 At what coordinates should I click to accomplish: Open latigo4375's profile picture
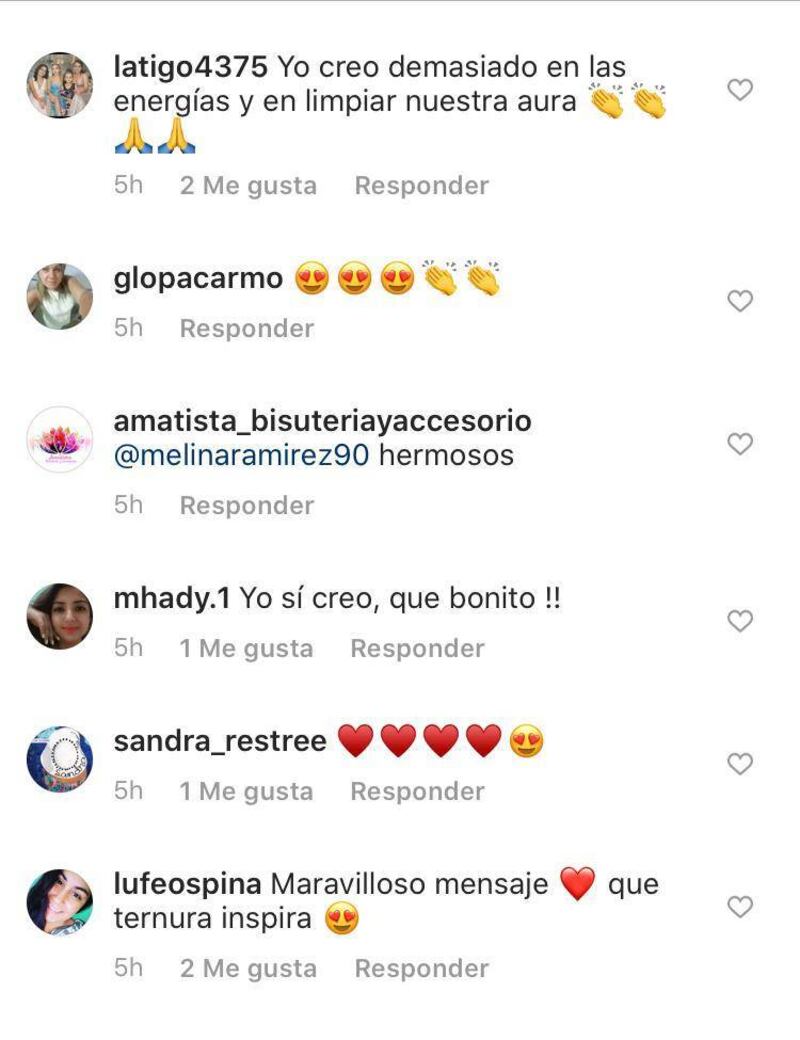click(59, 85)
